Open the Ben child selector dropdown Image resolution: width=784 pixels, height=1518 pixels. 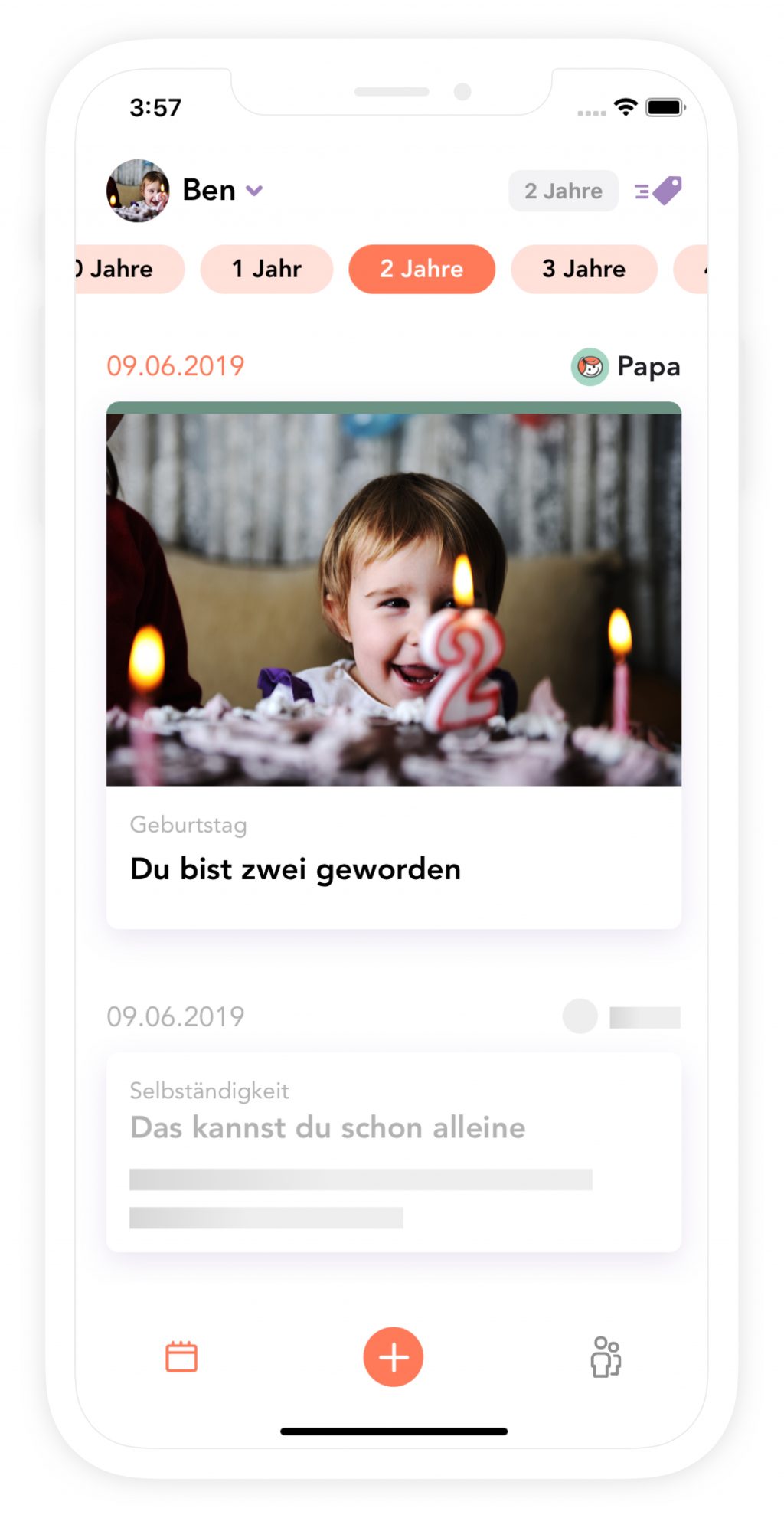[222, 191]
